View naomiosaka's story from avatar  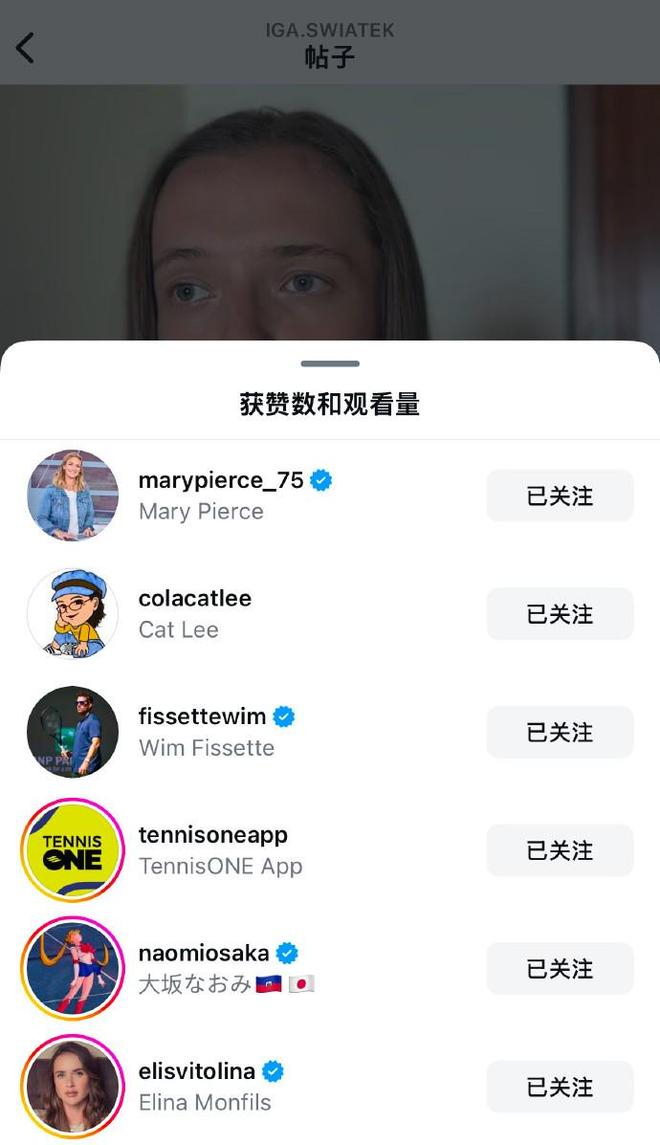click(x=72, y=968)
